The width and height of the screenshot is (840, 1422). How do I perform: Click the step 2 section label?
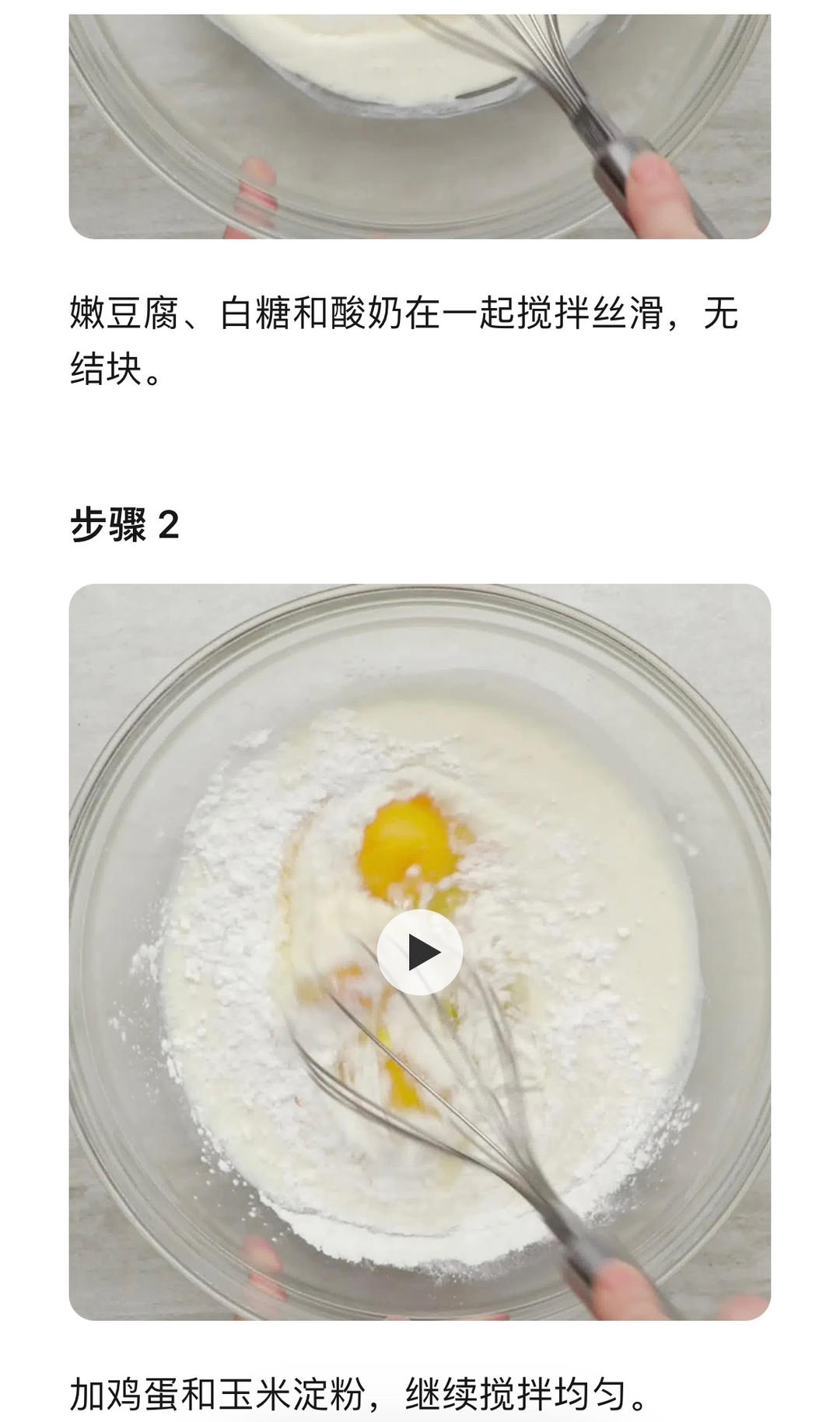[124, 523]
